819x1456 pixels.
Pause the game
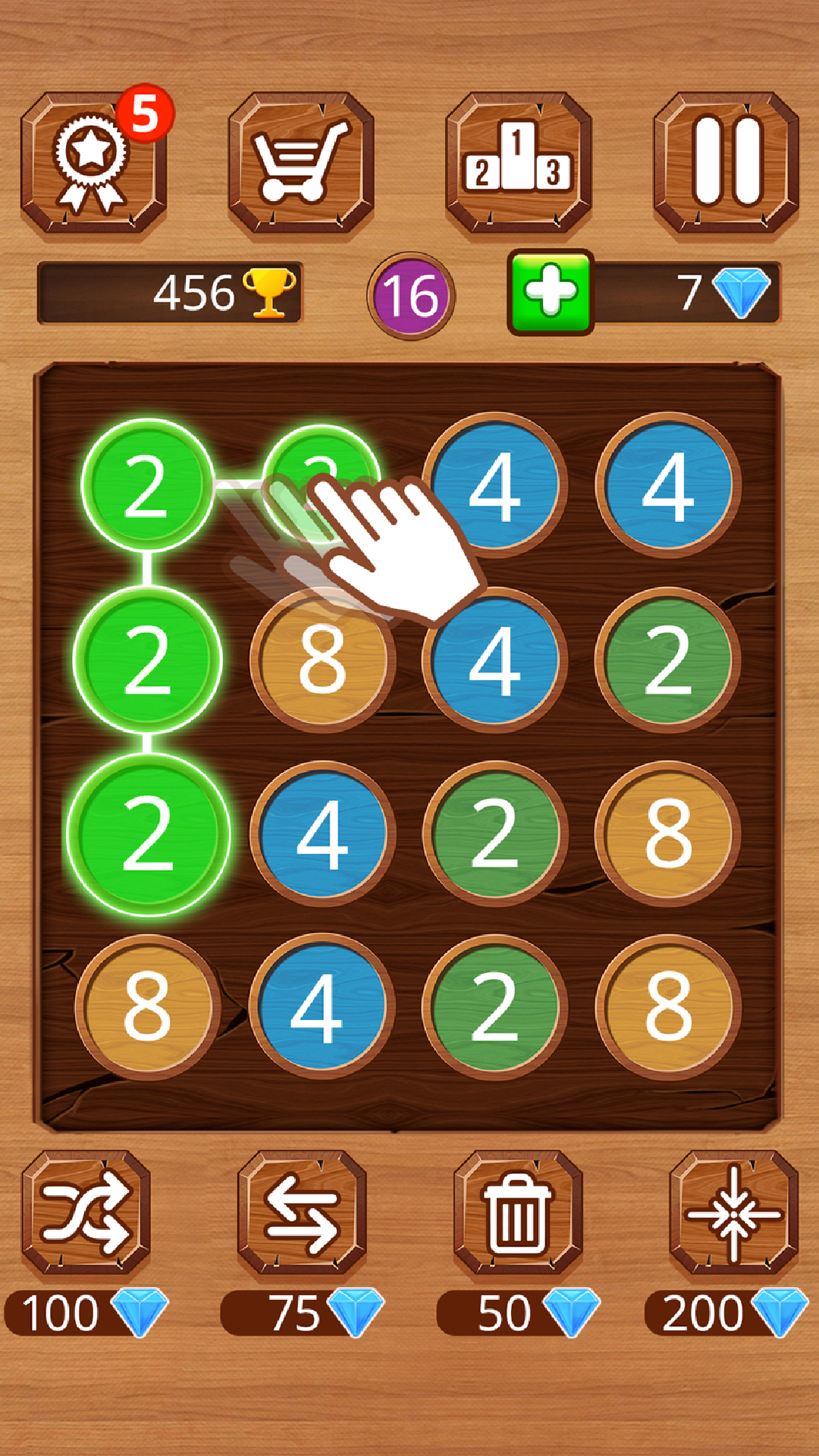(x=726, y=162)
